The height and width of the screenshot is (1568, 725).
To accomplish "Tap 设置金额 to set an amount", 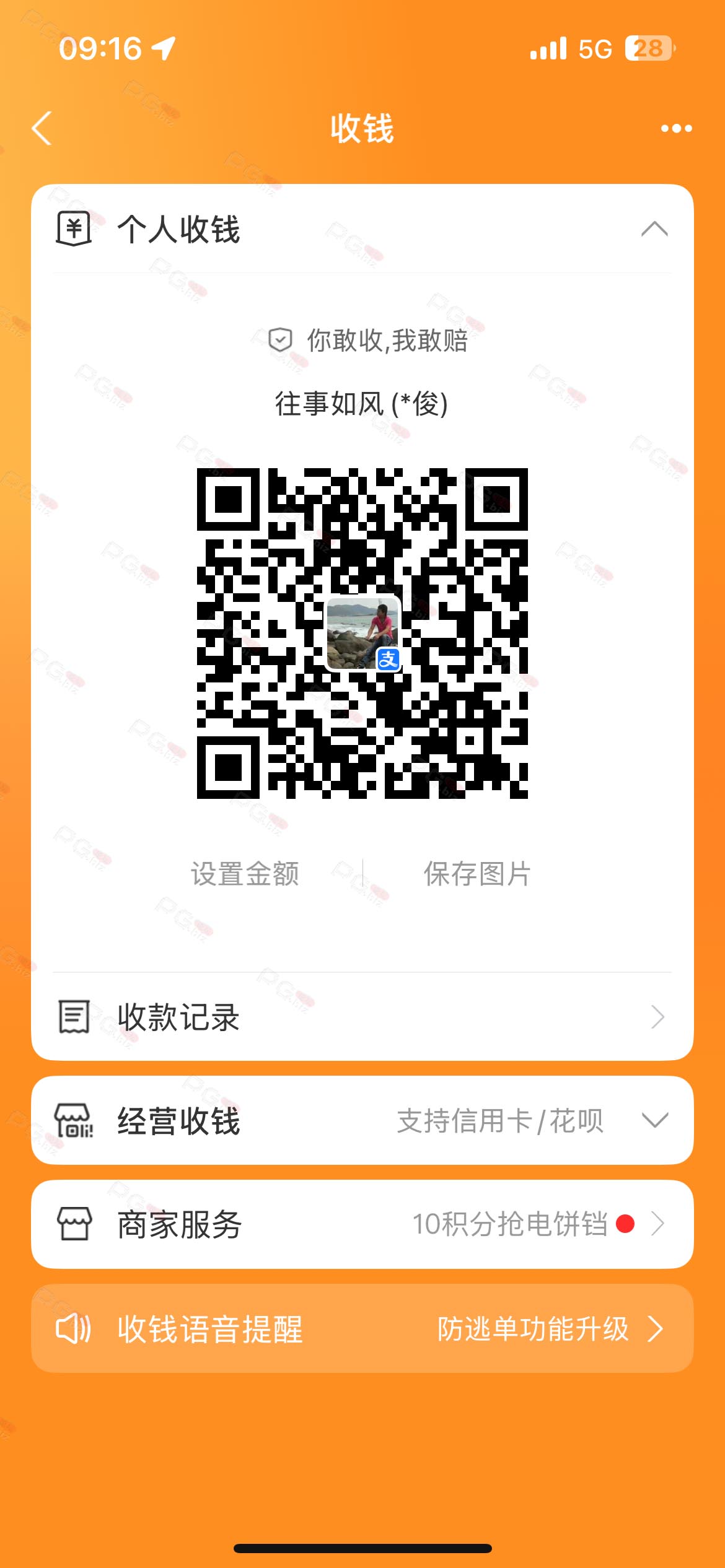I will (x=245, y=874).
